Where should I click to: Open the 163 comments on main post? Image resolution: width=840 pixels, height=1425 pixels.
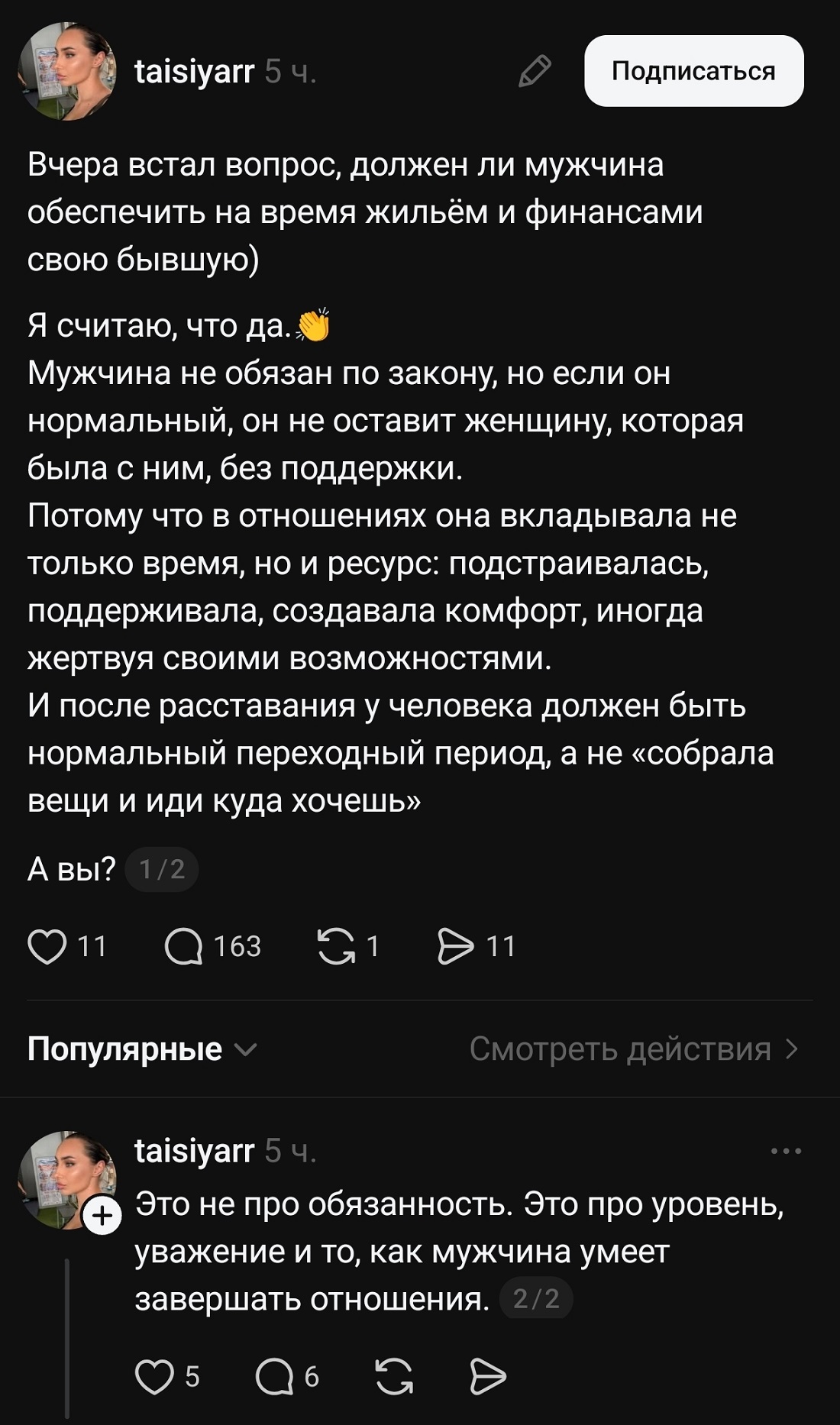click(184, 947)
